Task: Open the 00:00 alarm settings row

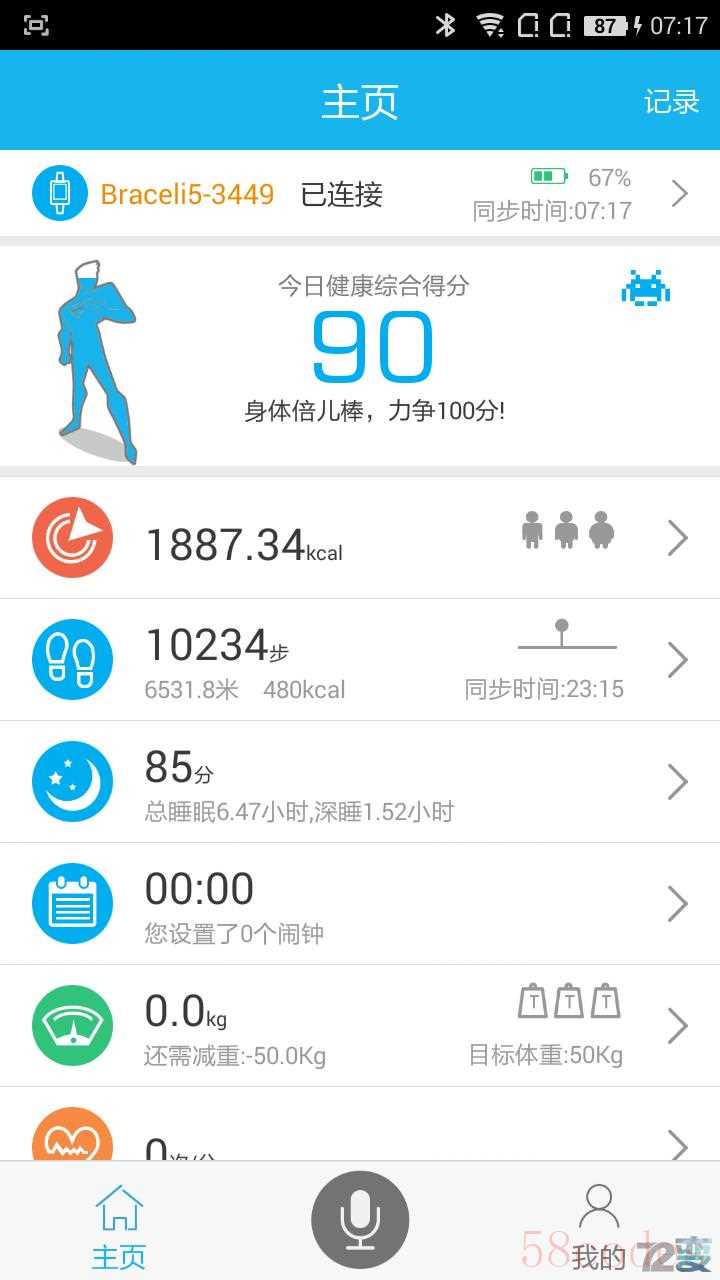Action: coord(360,904)
